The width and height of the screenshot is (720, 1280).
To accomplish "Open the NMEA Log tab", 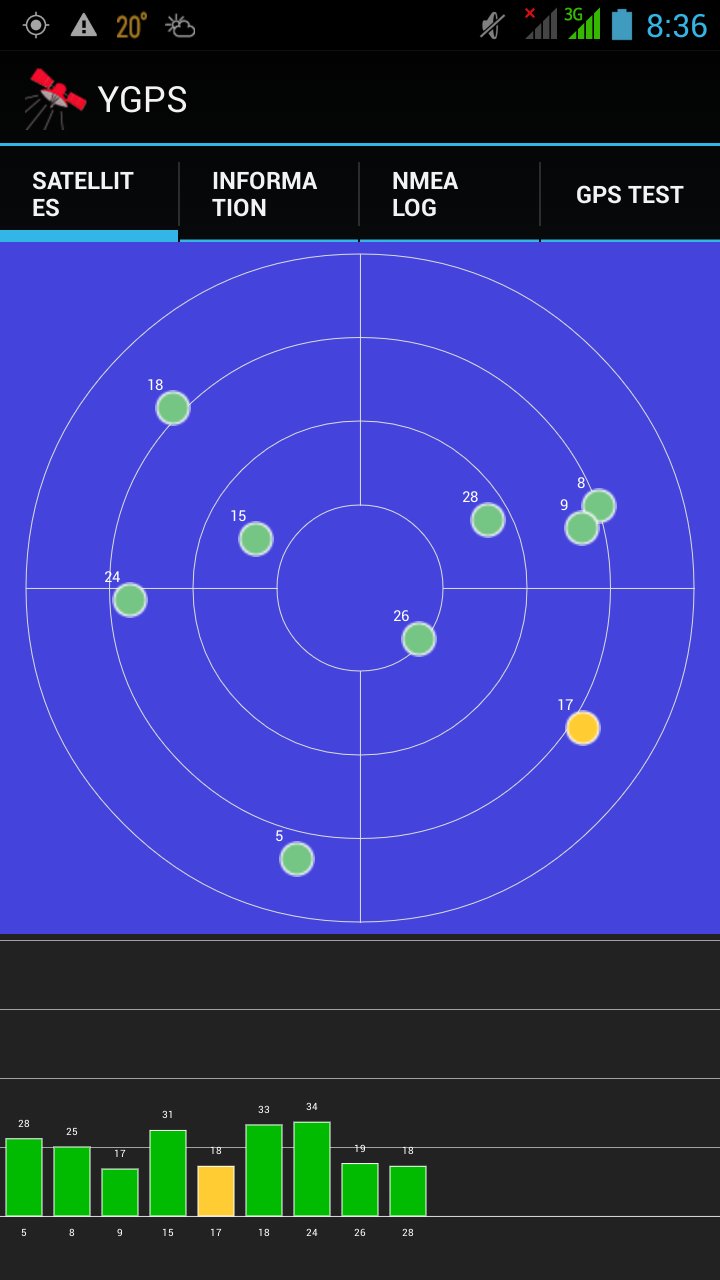I will [x=448, y=194].
